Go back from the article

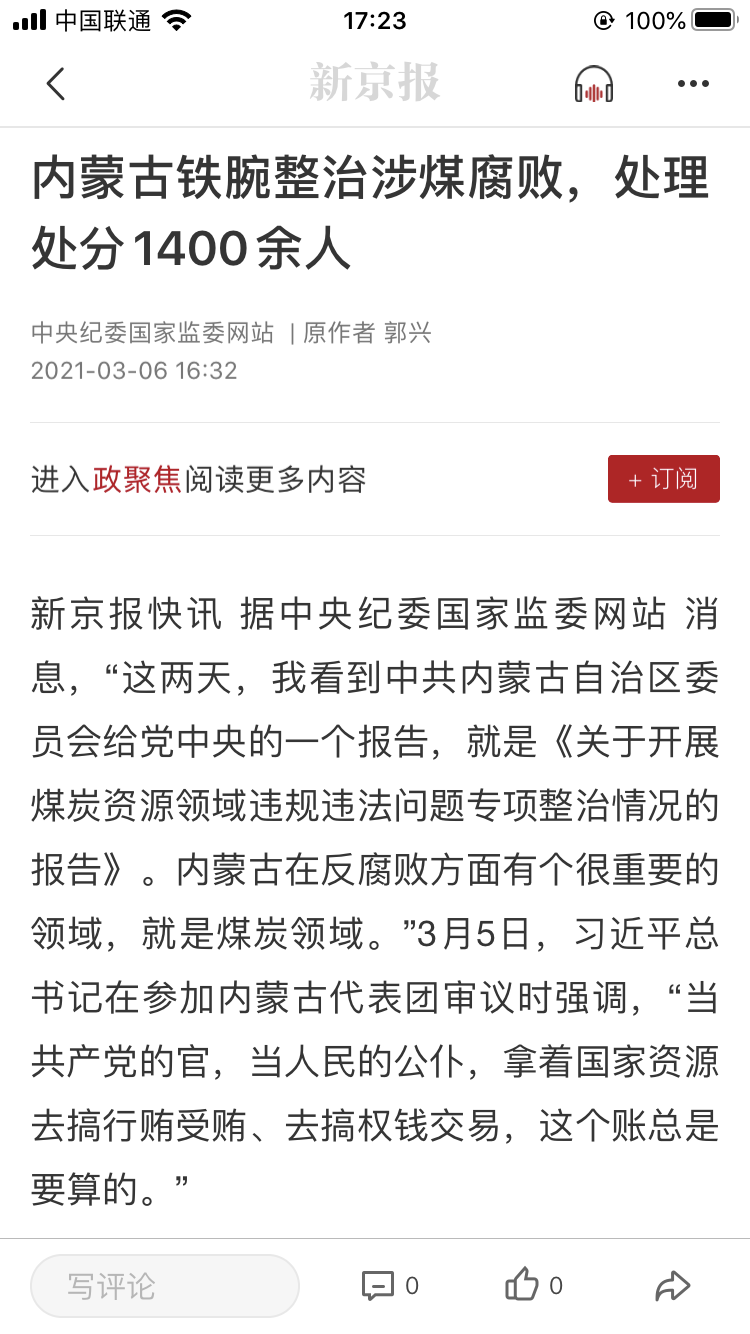pos(56,84)
